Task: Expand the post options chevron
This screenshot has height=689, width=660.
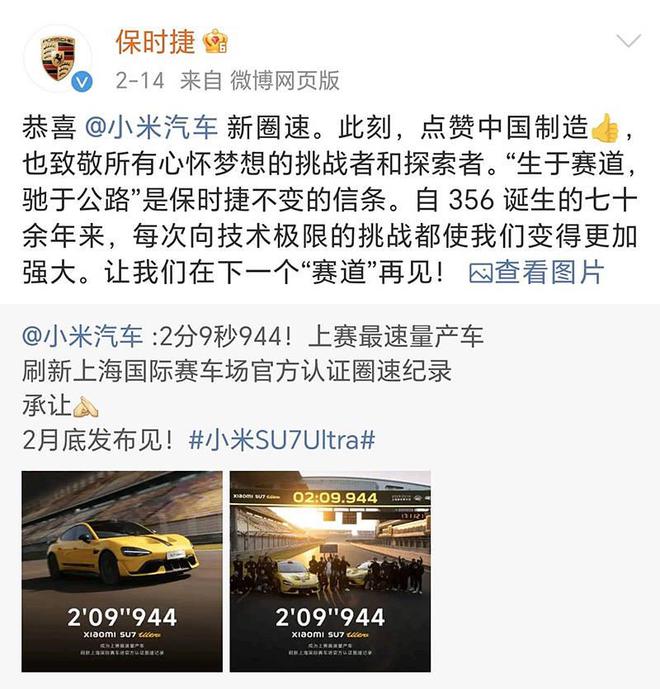Action: [x=628, y=42]
